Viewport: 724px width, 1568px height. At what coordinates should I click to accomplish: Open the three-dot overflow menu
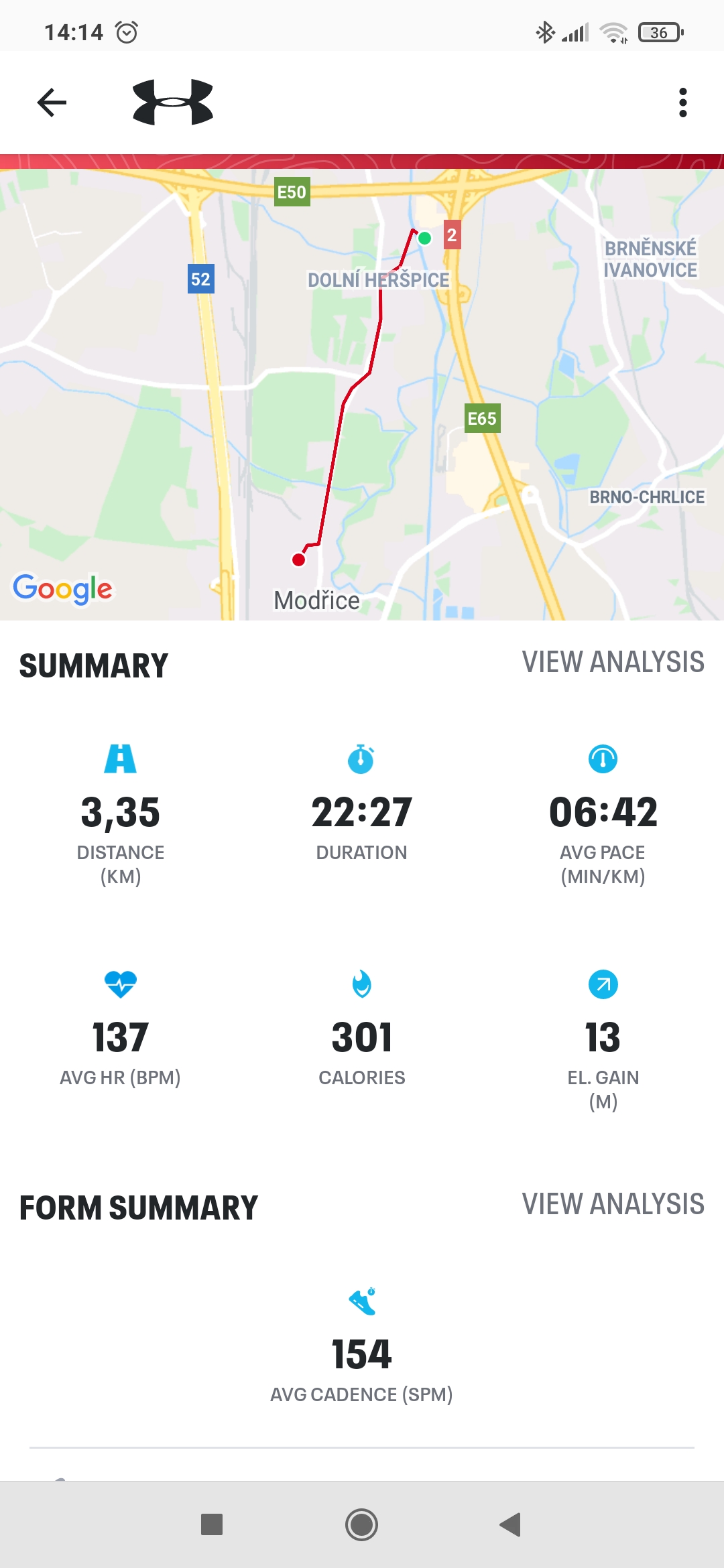(x=682, y=103)
